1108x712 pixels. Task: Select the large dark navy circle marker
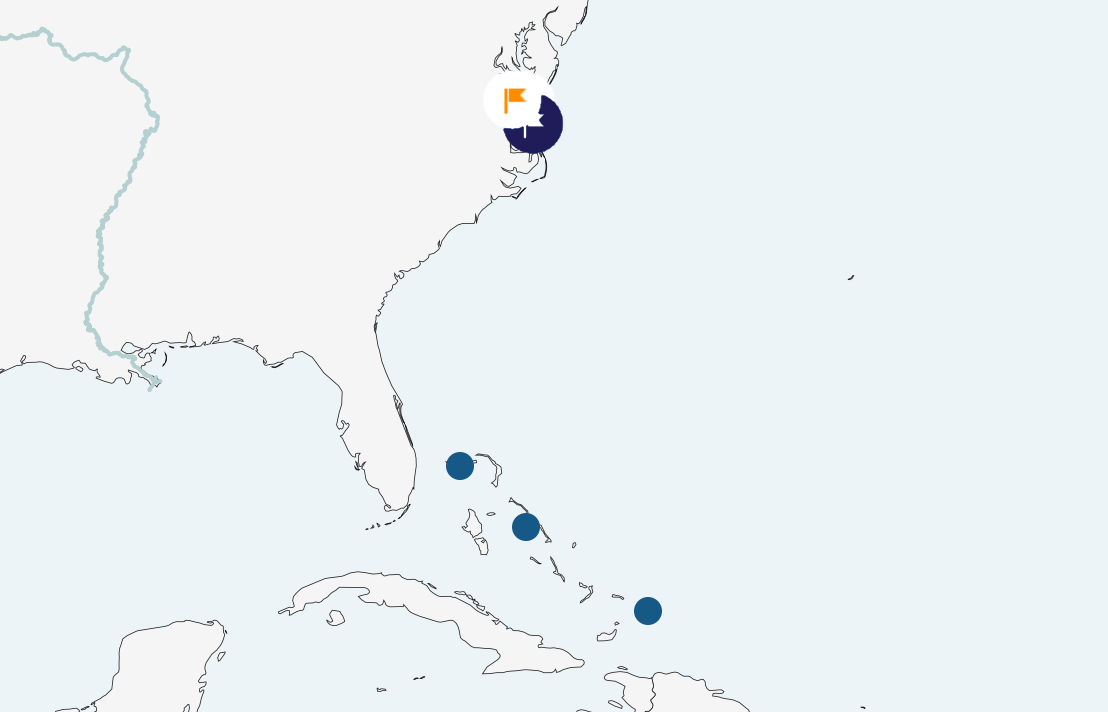(541, 130)
